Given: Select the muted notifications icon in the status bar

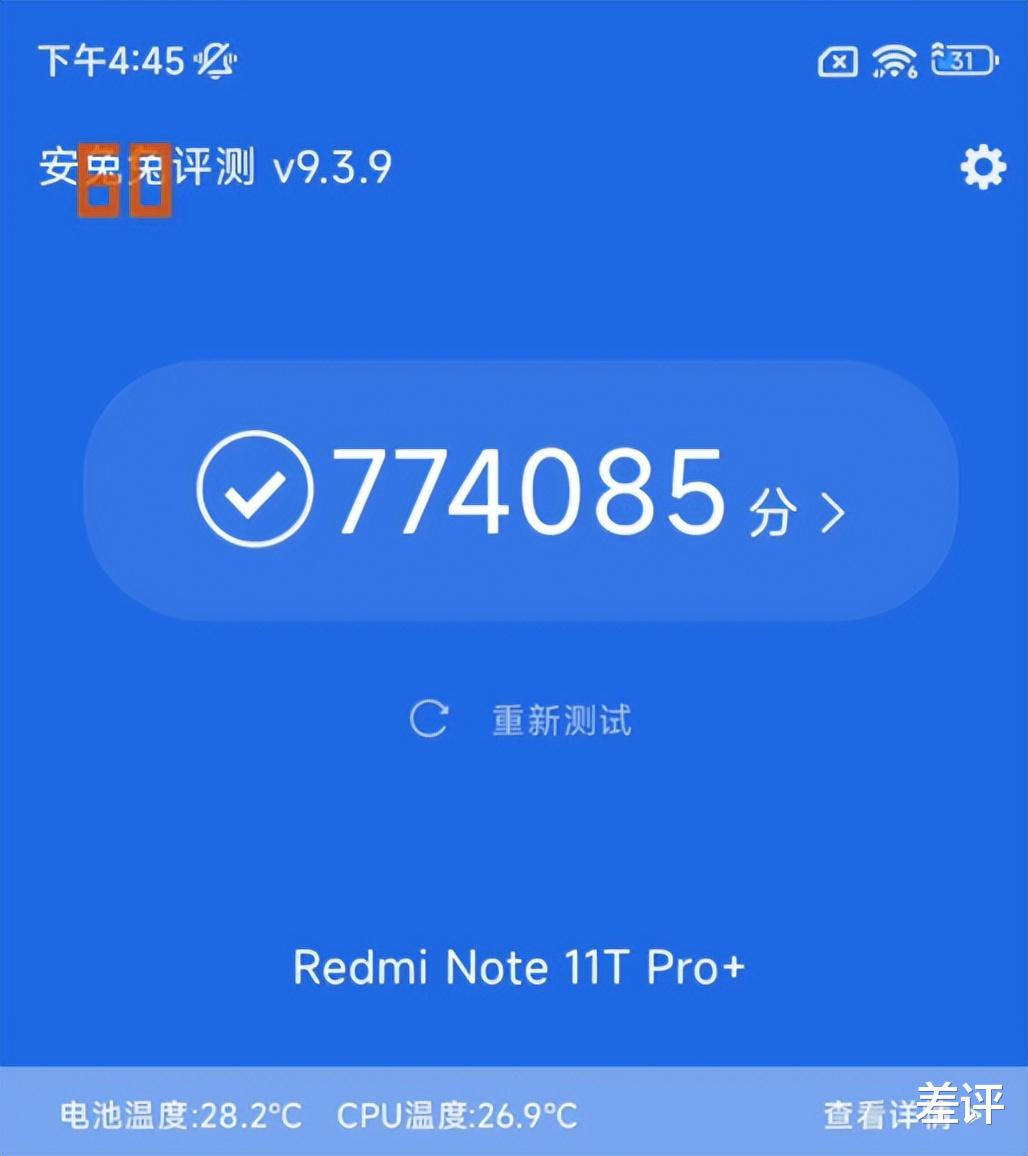Looking at the screenshot, I should 213,60.
